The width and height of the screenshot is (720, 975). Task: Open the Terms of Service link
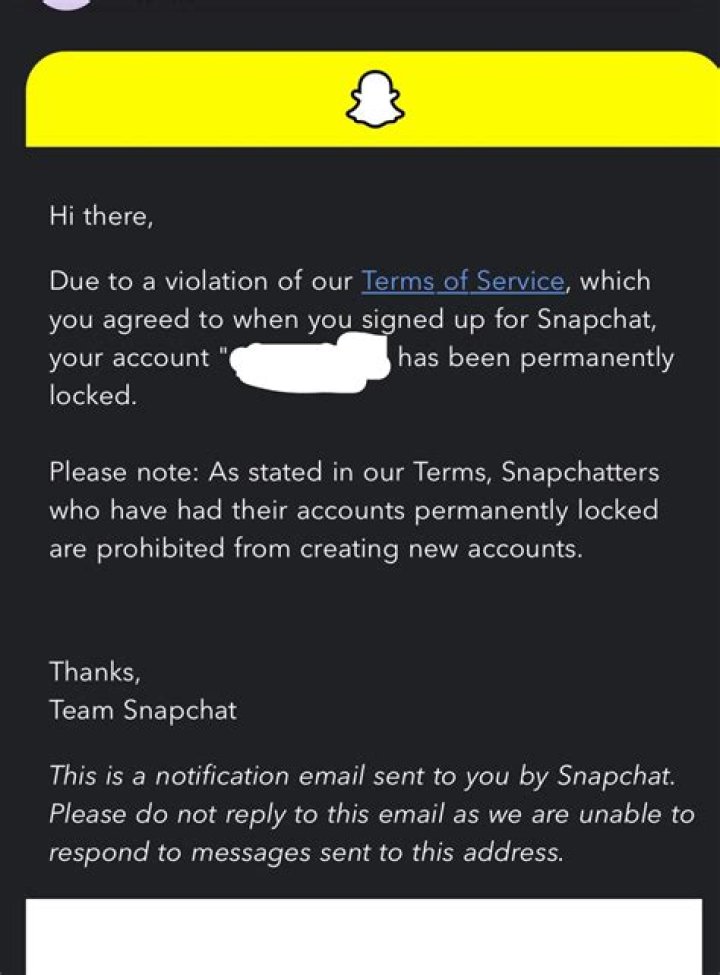point(462,281)
